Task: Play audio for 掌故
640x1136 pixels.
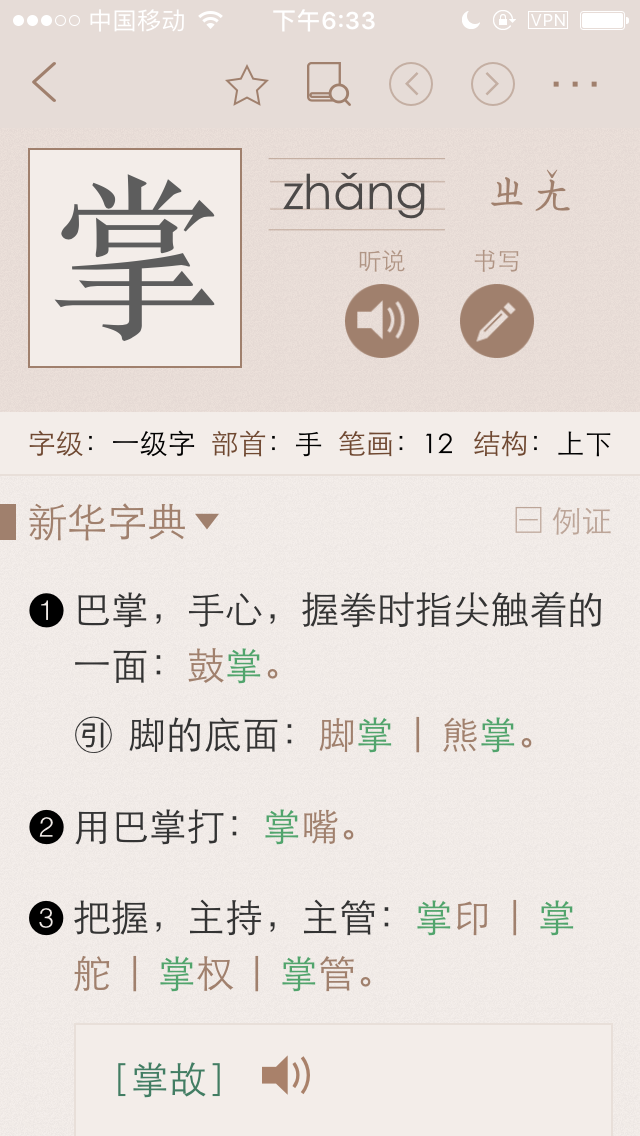Action: click(x=285, y=1077)
